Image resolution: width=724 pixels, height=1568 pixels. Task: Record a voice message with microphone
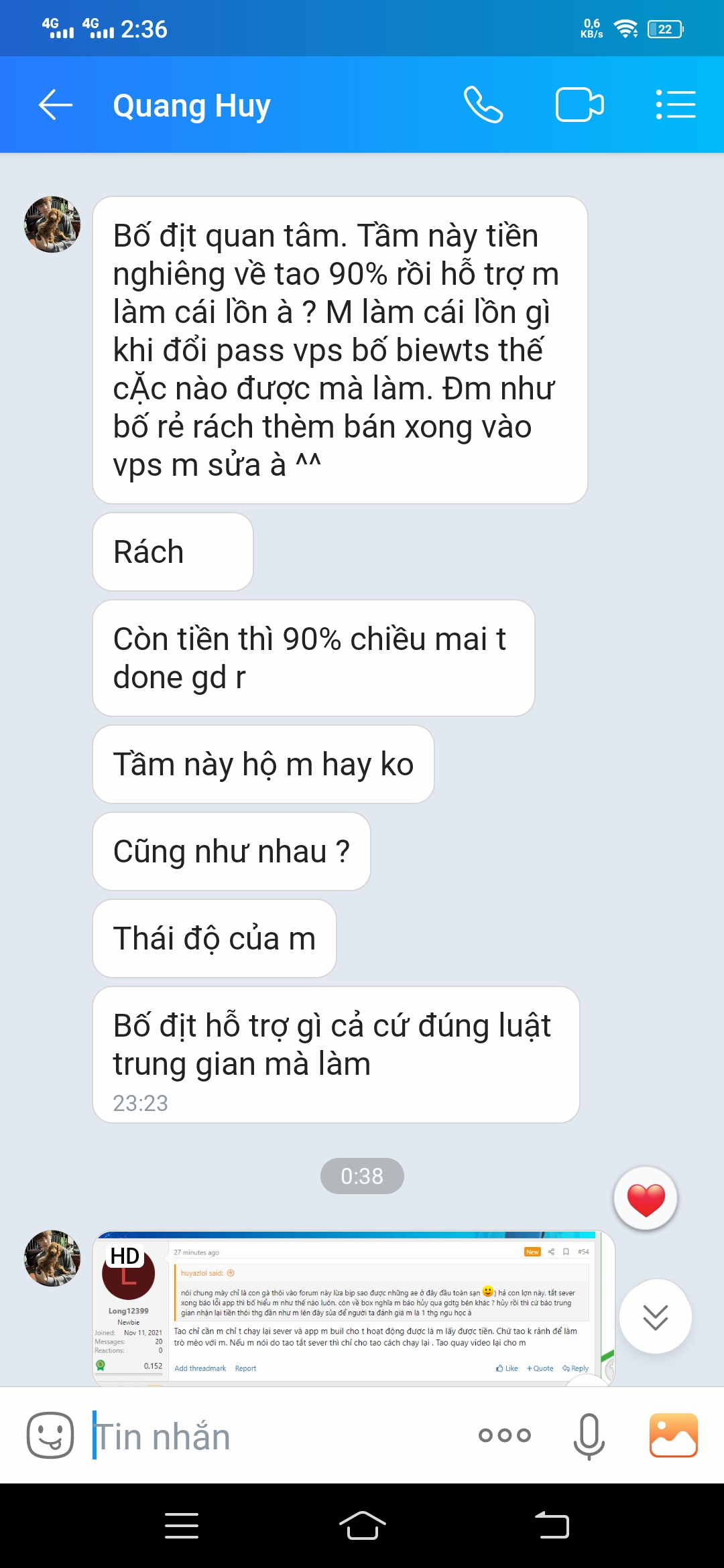(589, 1435)
